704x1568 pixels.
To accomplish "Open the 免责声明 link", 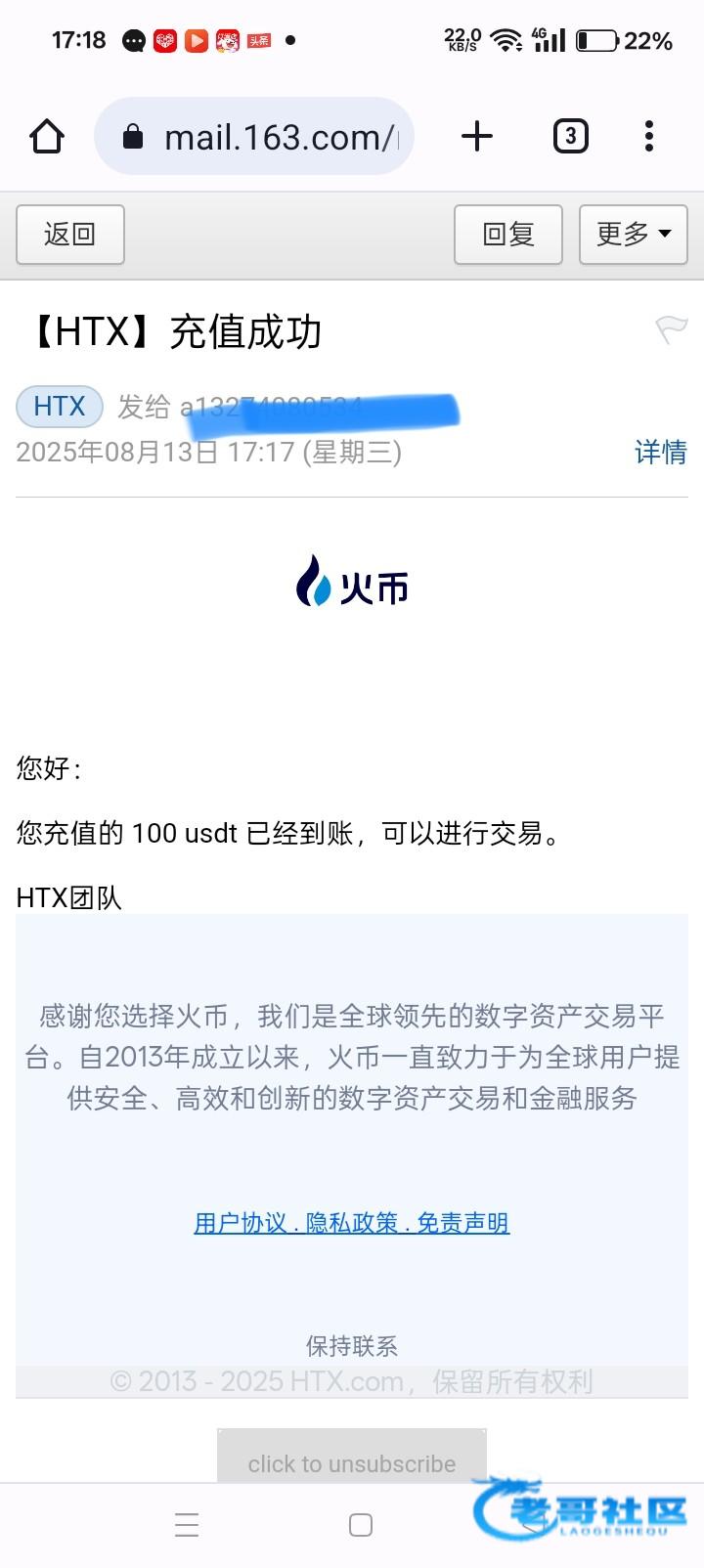I will 463,1223.
